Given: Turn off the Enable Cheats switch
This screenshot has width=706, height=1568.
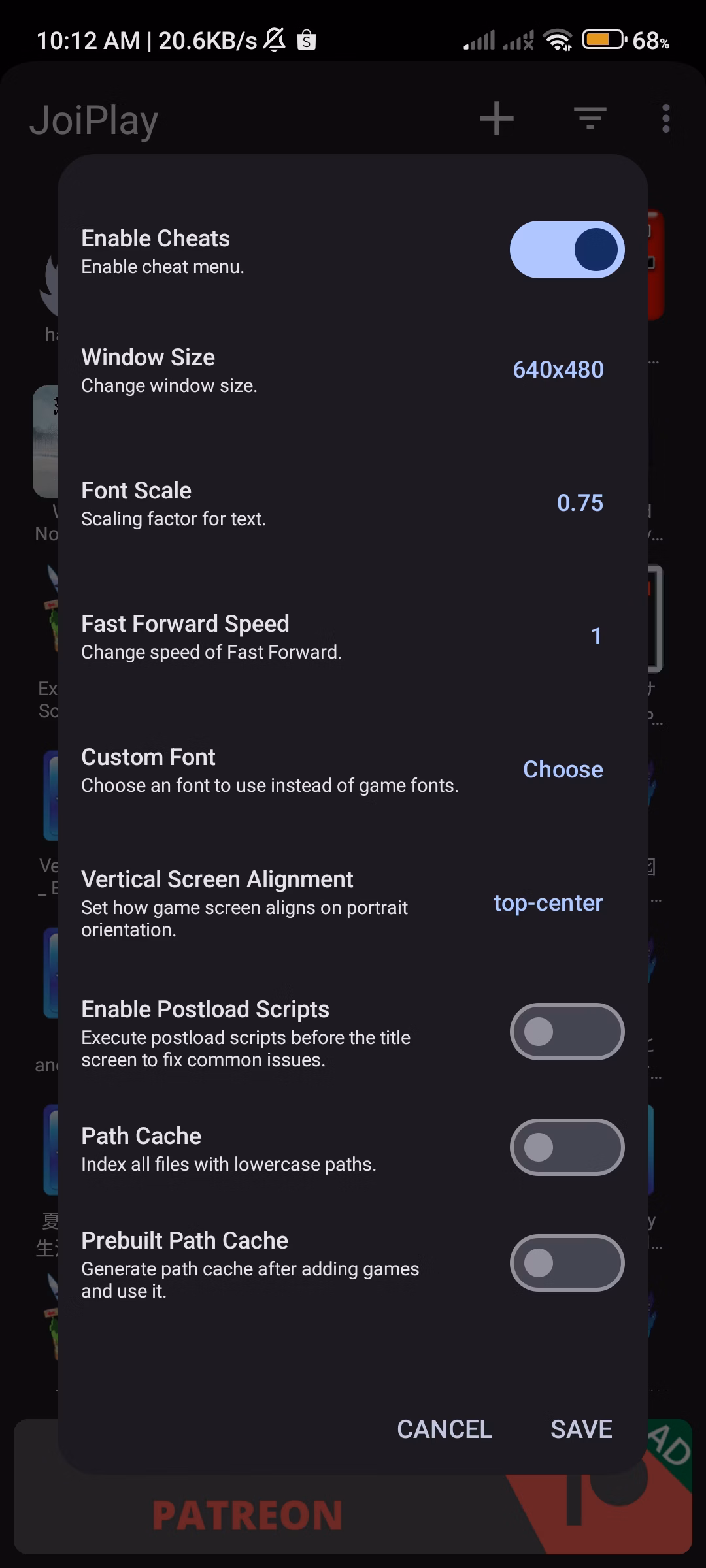Looking at the screenshot, I should point(567,250).
